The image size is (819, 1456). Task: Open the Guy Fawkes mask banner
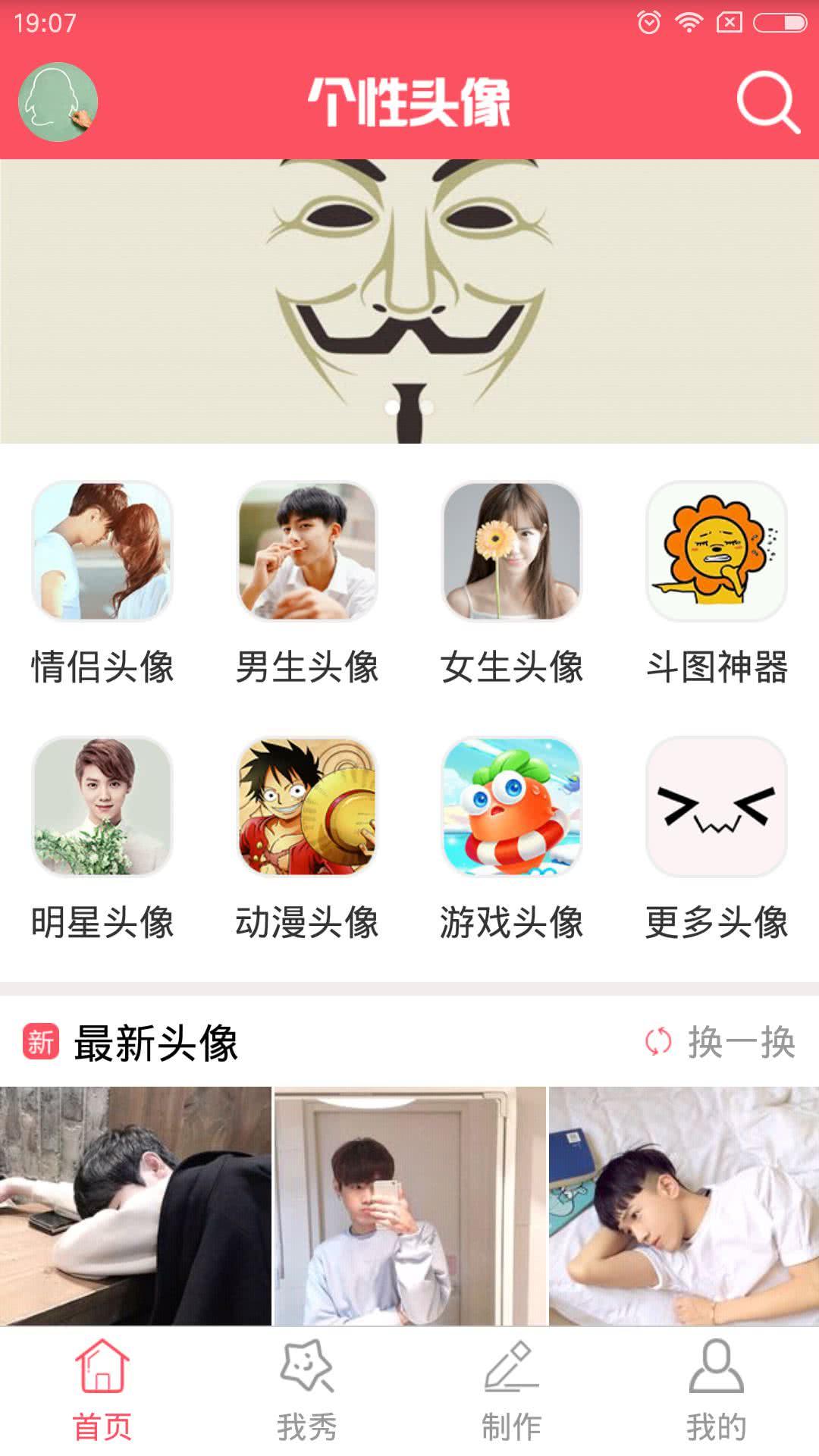(x=409, y=301)
